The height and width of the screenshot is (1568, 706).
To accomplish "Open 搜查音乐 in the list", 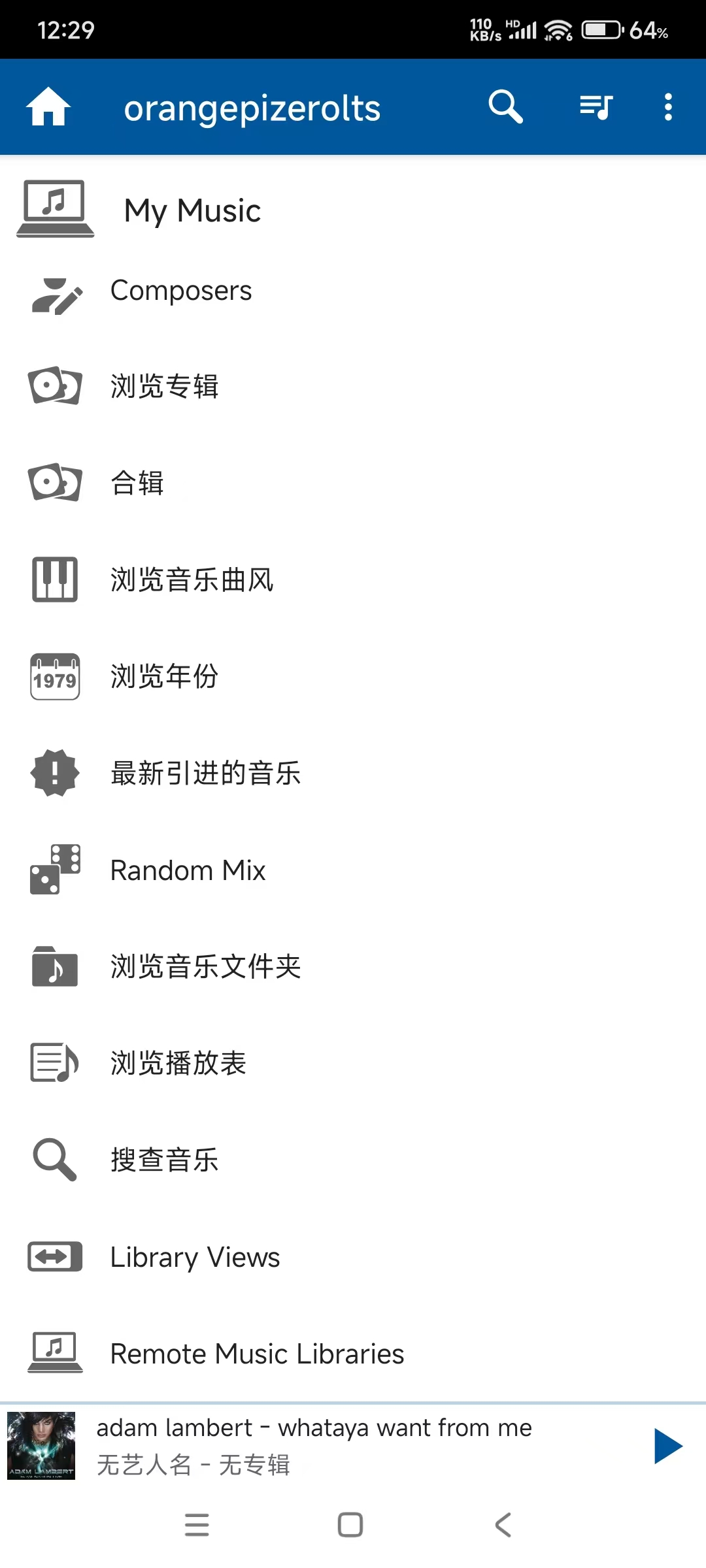I will 164,1160.
